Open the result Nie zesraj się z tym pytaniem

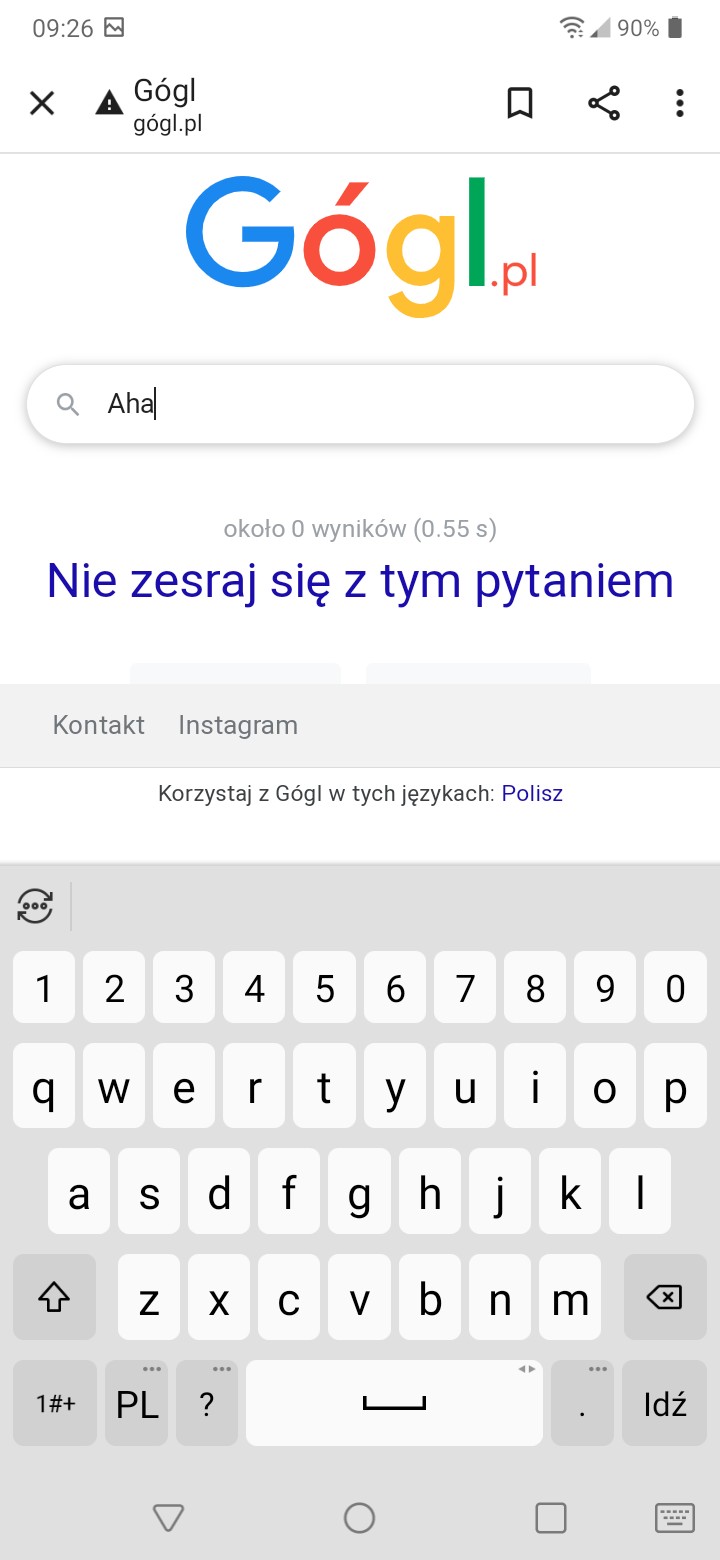pyautogui.click(x=360, y=581)
